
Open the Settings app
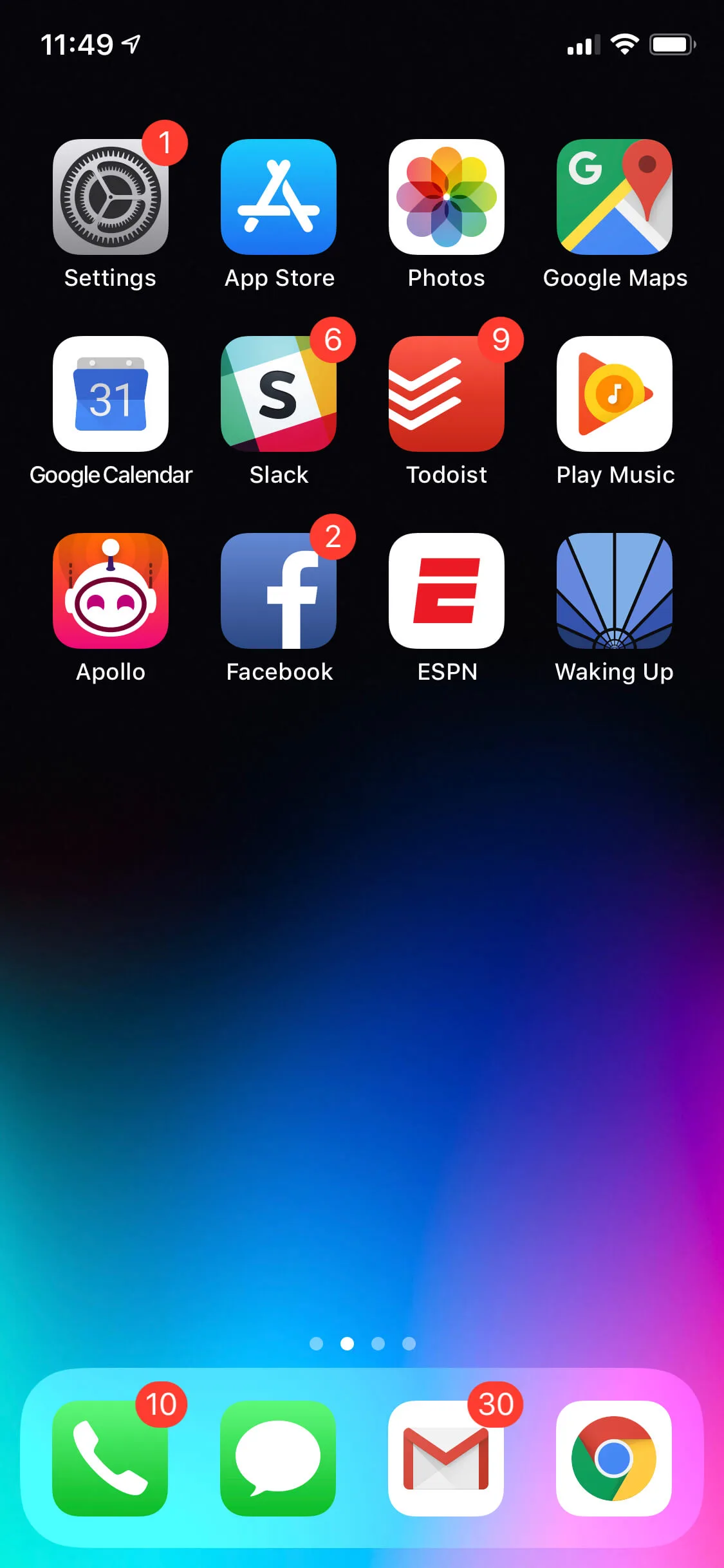[x=110, y=197]
